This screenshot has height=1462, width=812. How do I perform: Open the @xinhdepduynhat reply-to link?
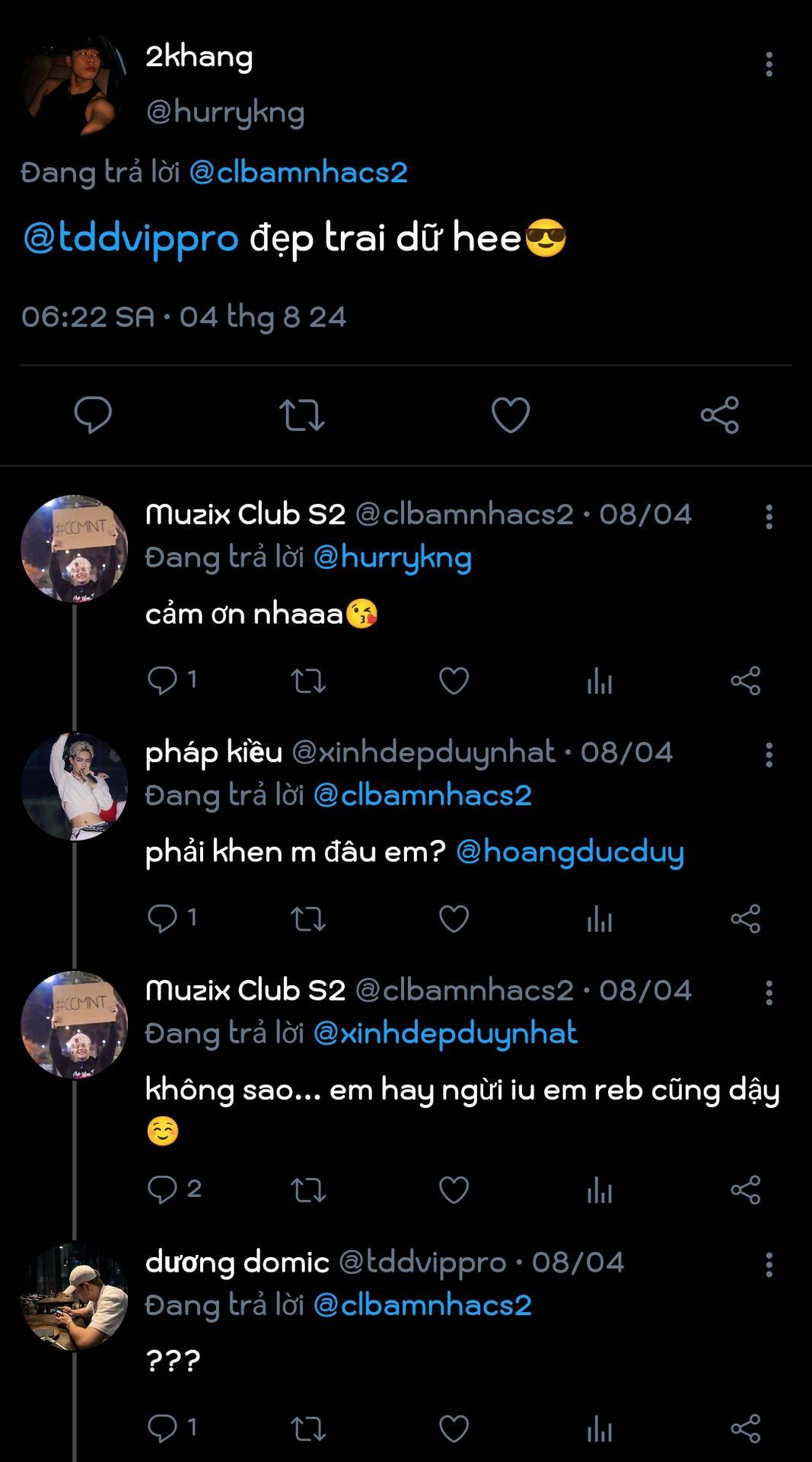[445, 1033]
